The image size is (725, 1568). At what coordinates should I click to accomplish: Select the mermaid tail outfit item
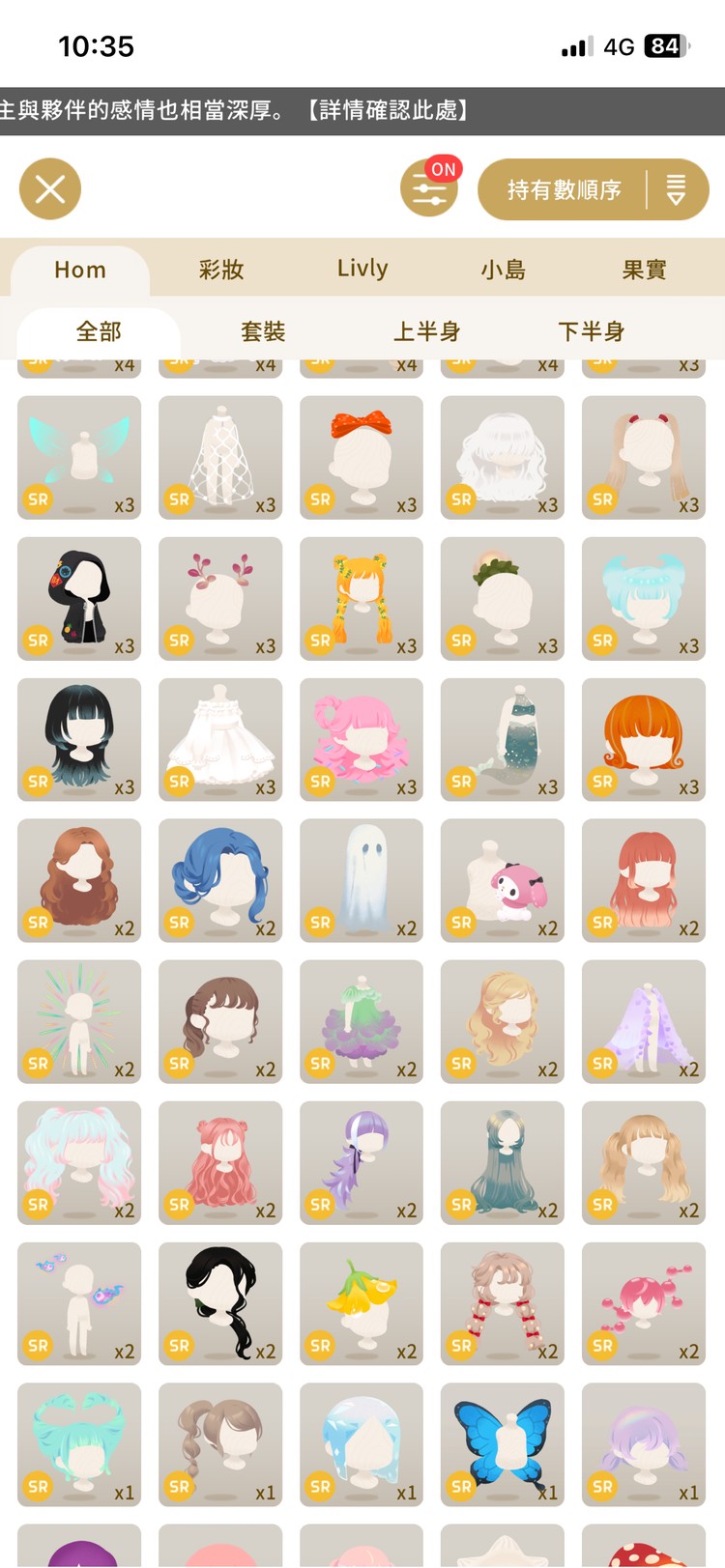(503, 739)
